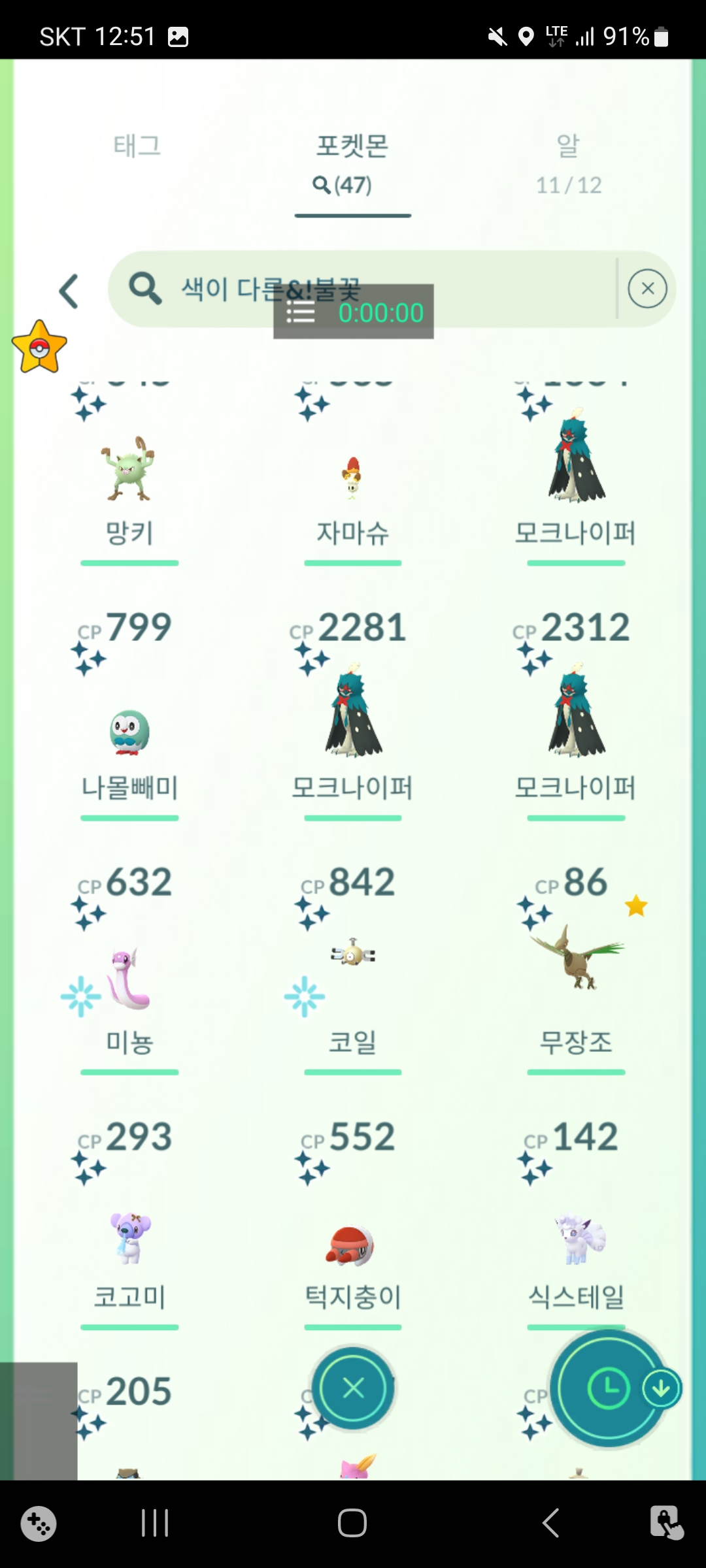
Task: Open the favorited 무장조 with CP 86
Action: point(576,967)
